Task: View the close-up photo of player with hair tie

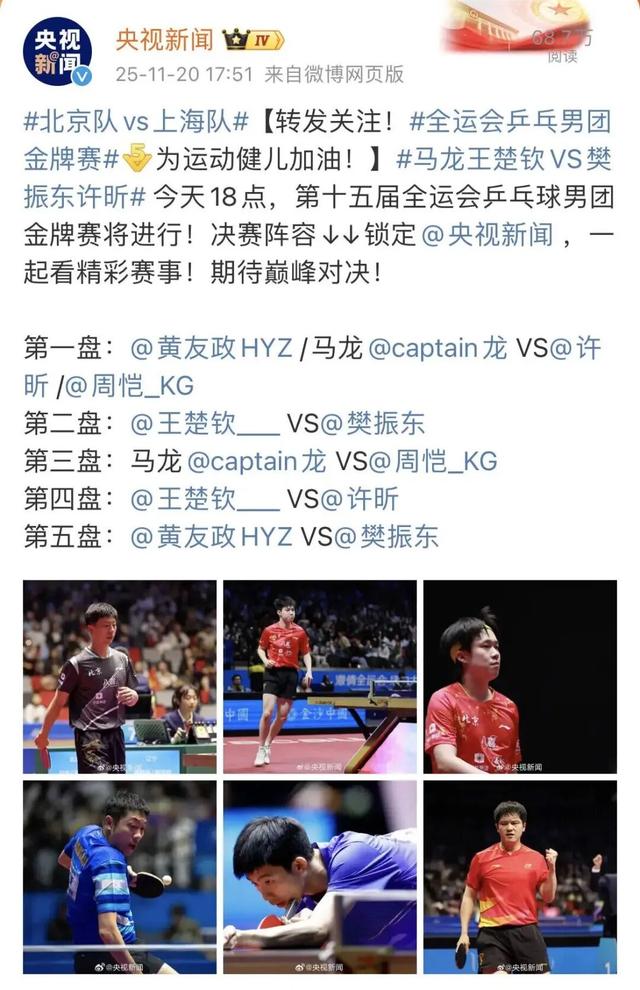Action: pyautogui.click(x=520, y=677)
